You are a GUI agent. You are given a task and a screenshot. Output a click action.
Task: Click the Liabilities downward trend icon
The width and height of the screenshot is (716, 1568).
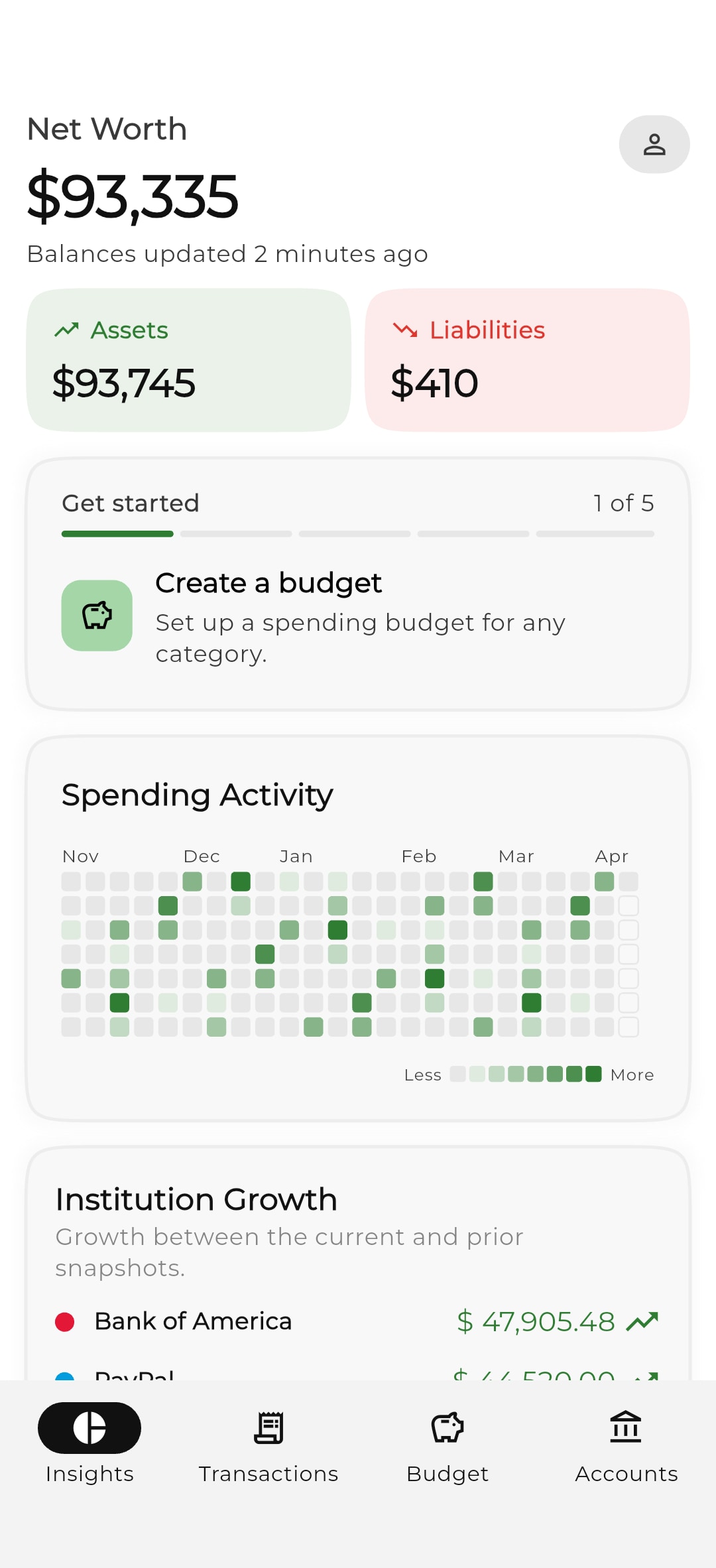click(405, 330)
